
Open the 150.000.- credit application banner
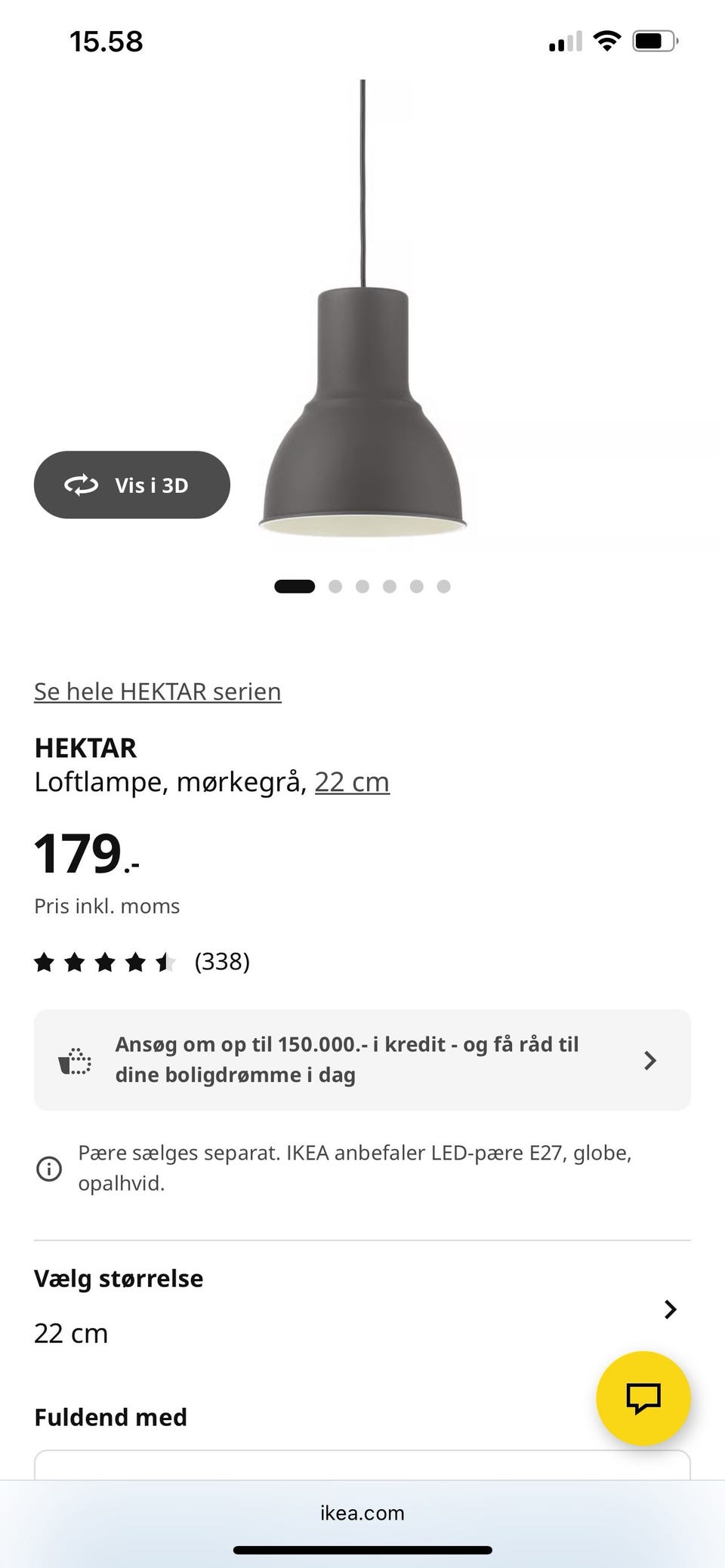click(362, 1060)
